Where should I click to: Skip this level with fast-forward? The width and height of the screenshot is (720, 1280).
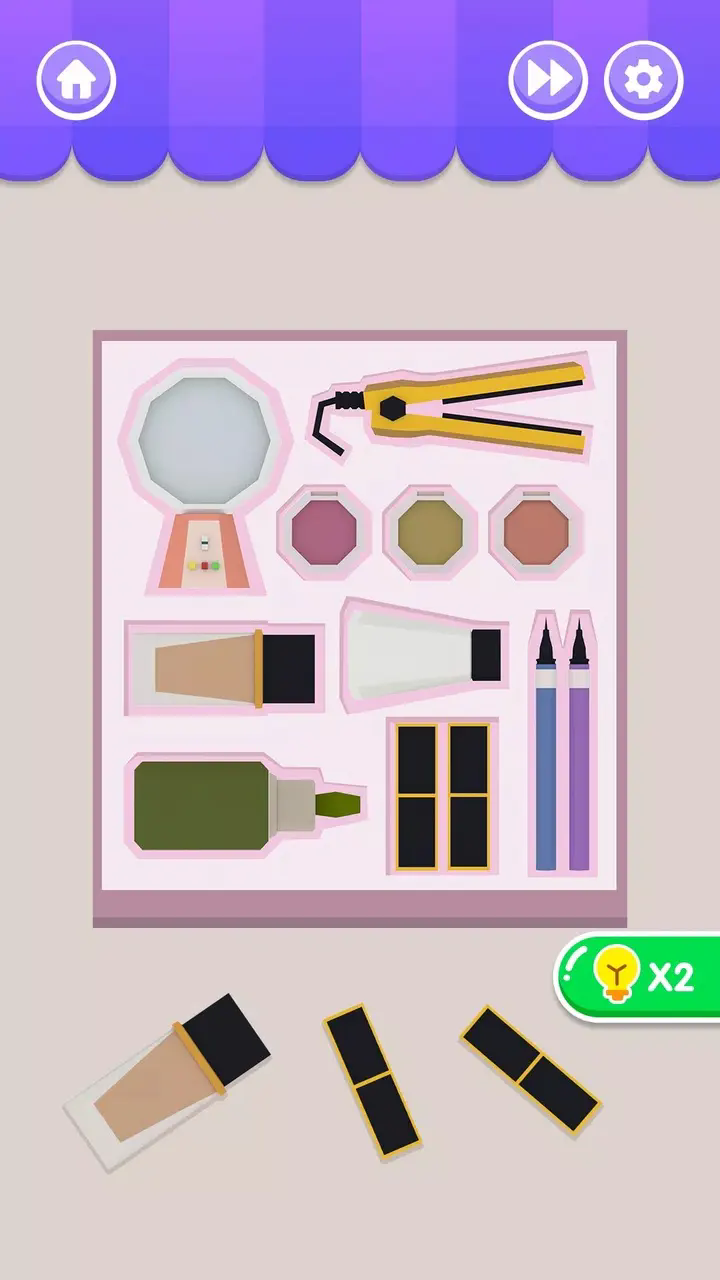tap(548, 79)
